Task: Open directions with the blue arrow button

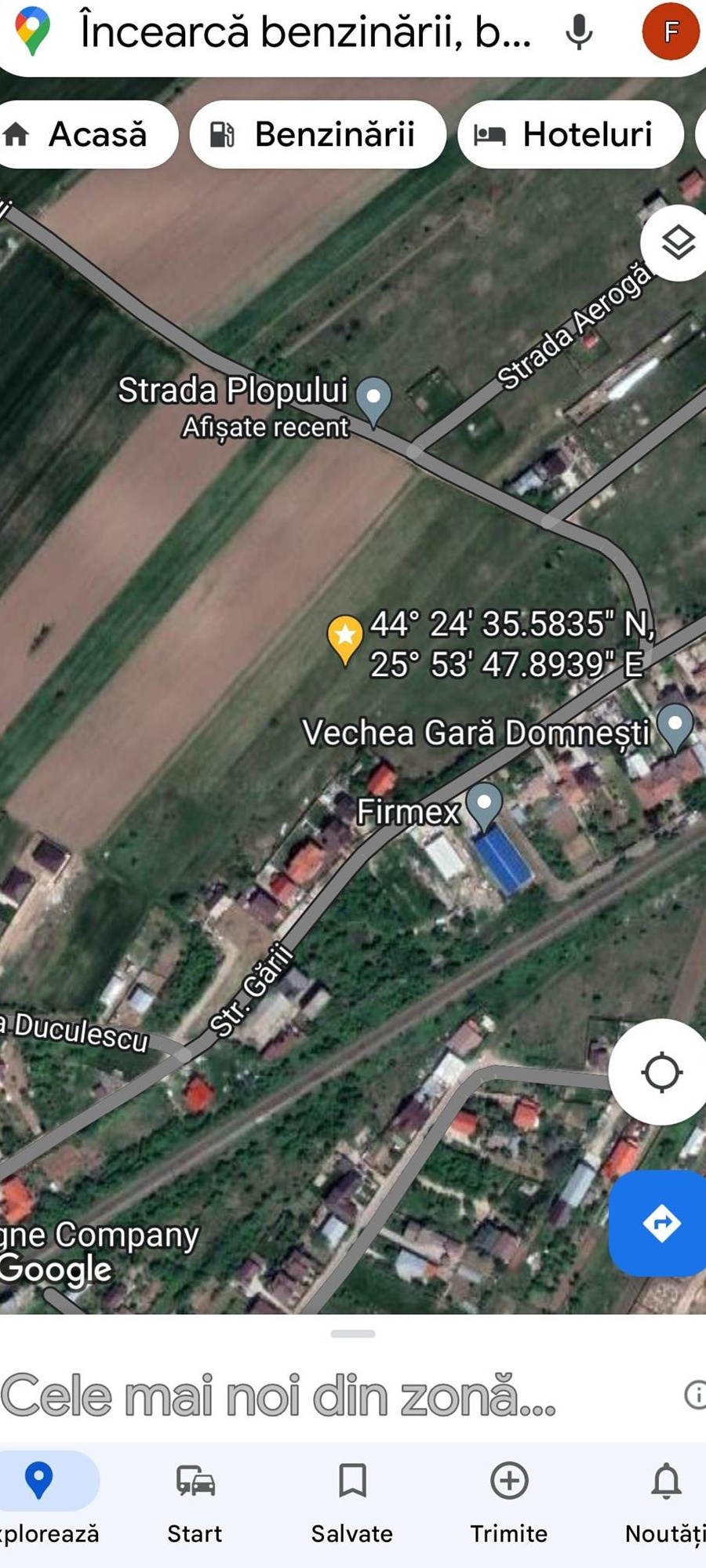Action: (x=661, y=1223)
